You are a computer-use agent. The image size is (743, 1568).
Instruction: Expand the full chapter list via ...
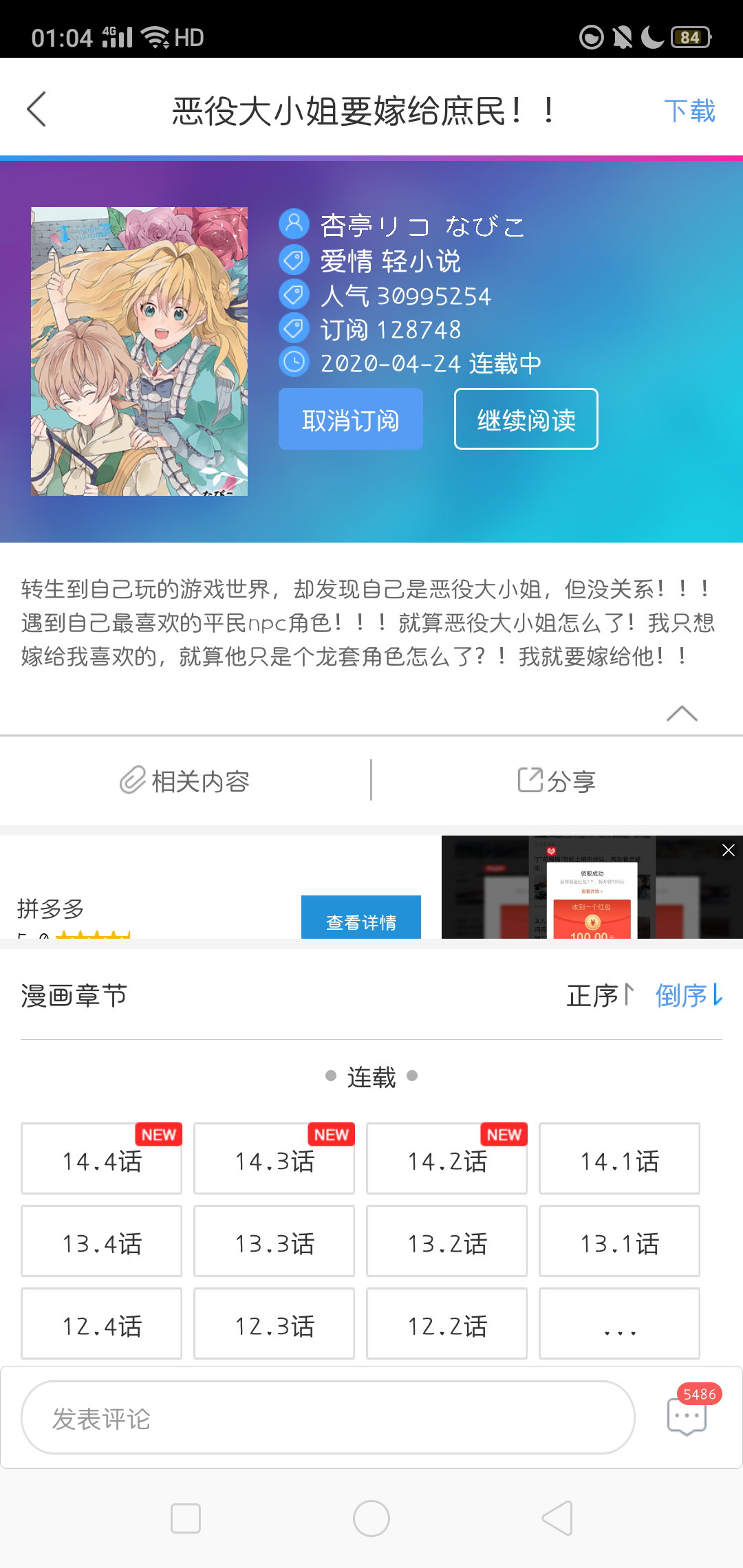(619, 1325)
